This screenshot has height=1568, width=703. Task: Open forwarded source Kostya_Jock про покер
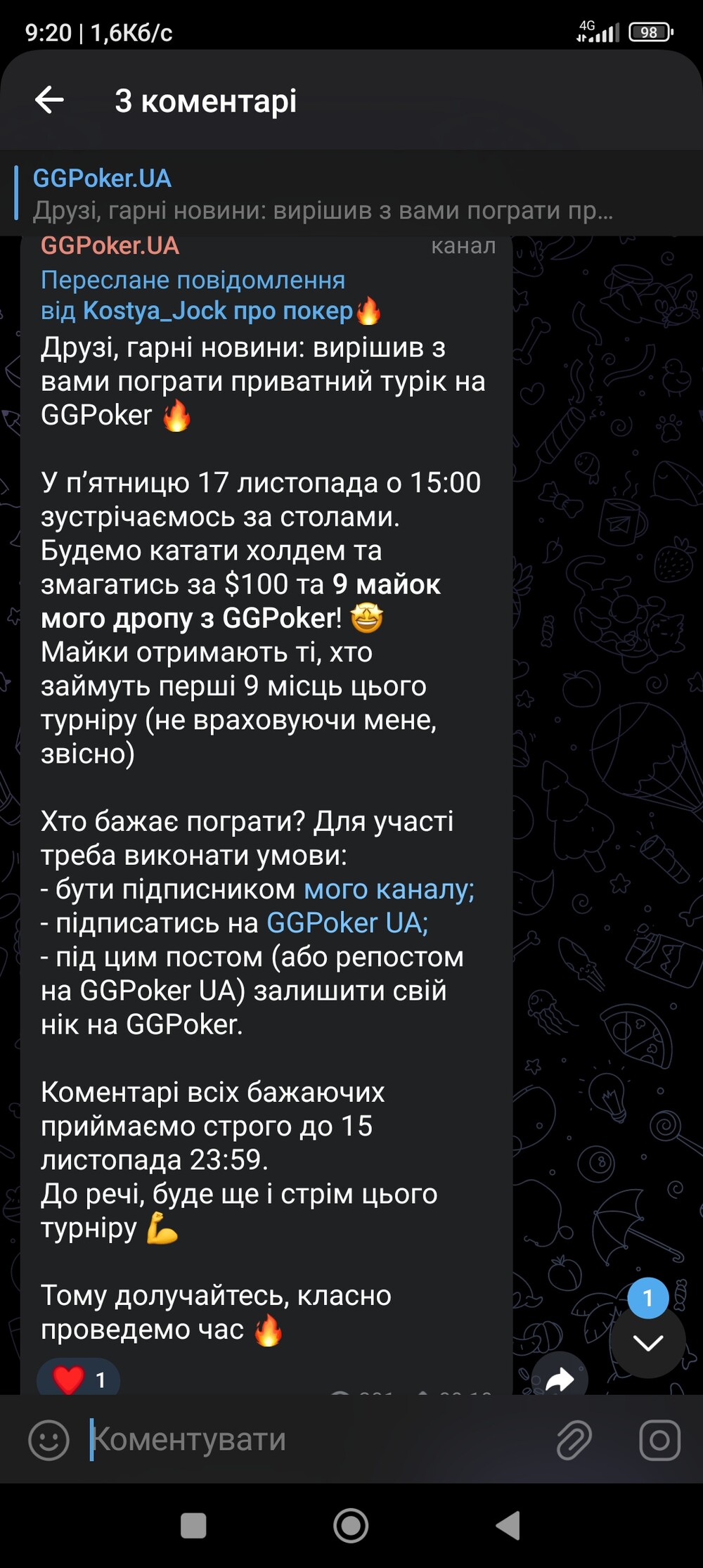pyautogui.click(x=218, y=311)
